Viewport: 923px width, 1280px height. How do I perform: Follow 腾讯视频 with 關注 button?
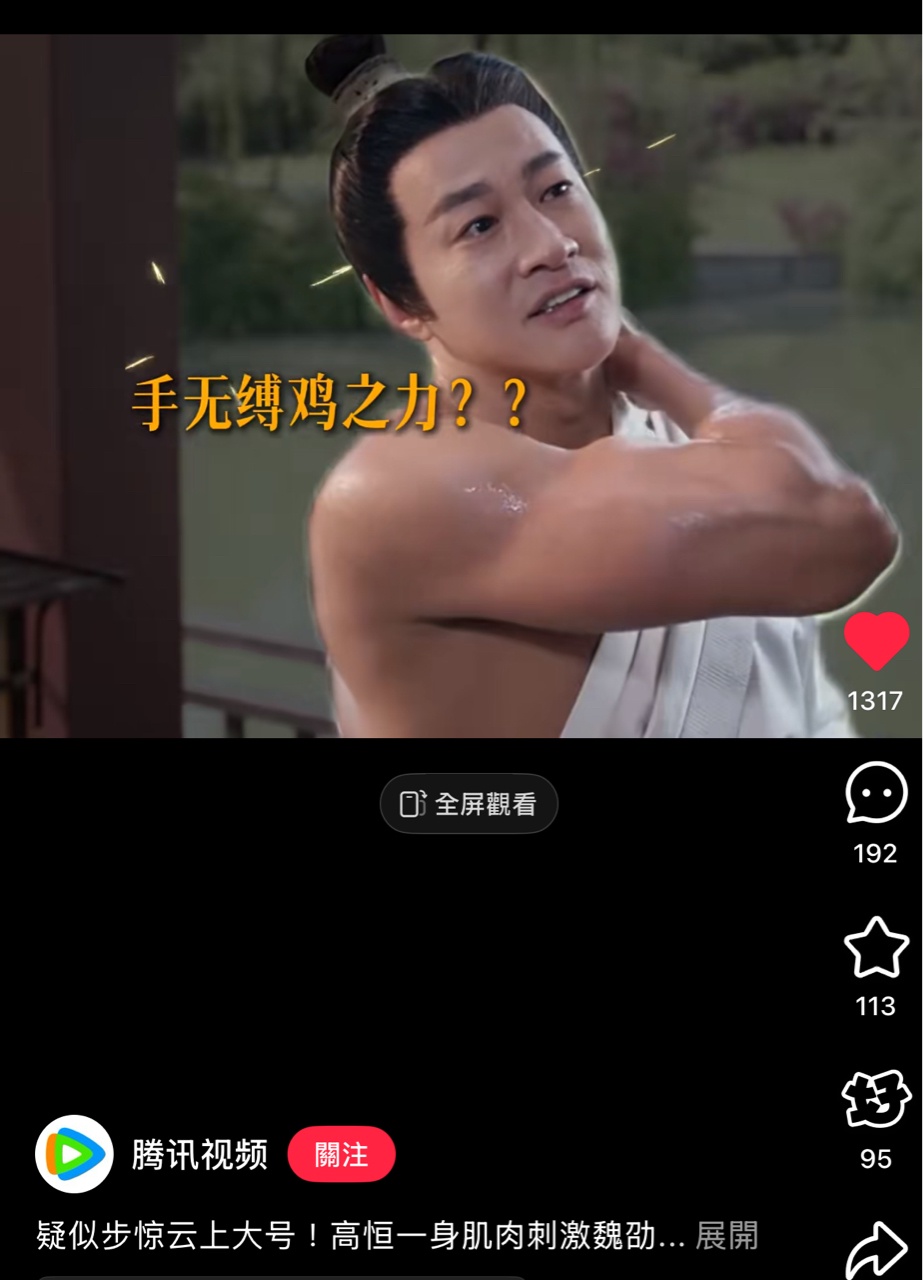point(341,1155)
